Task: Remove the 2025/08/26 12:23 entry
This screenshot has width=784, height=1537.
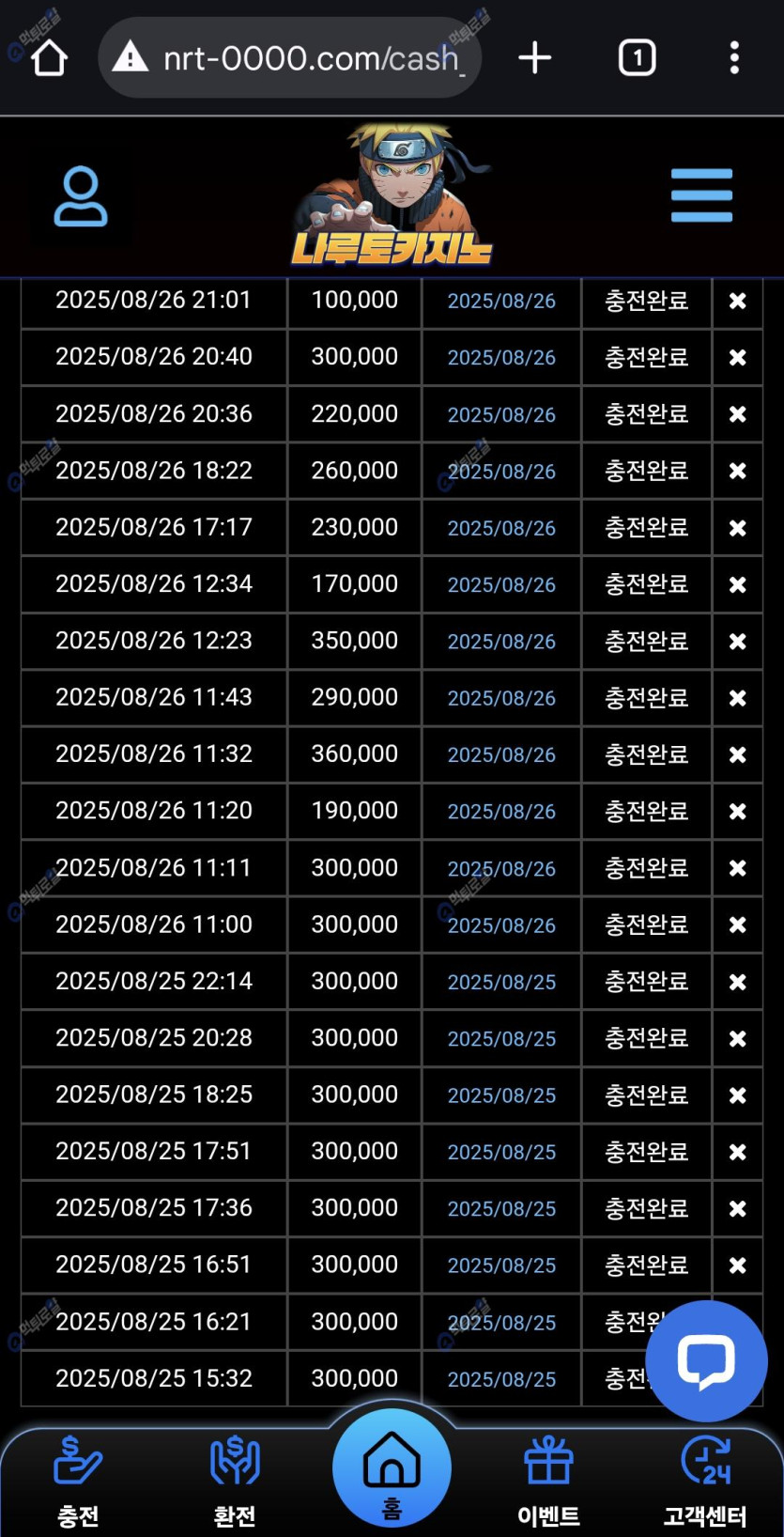Action: pyautogui.click(x=738, y=642)
